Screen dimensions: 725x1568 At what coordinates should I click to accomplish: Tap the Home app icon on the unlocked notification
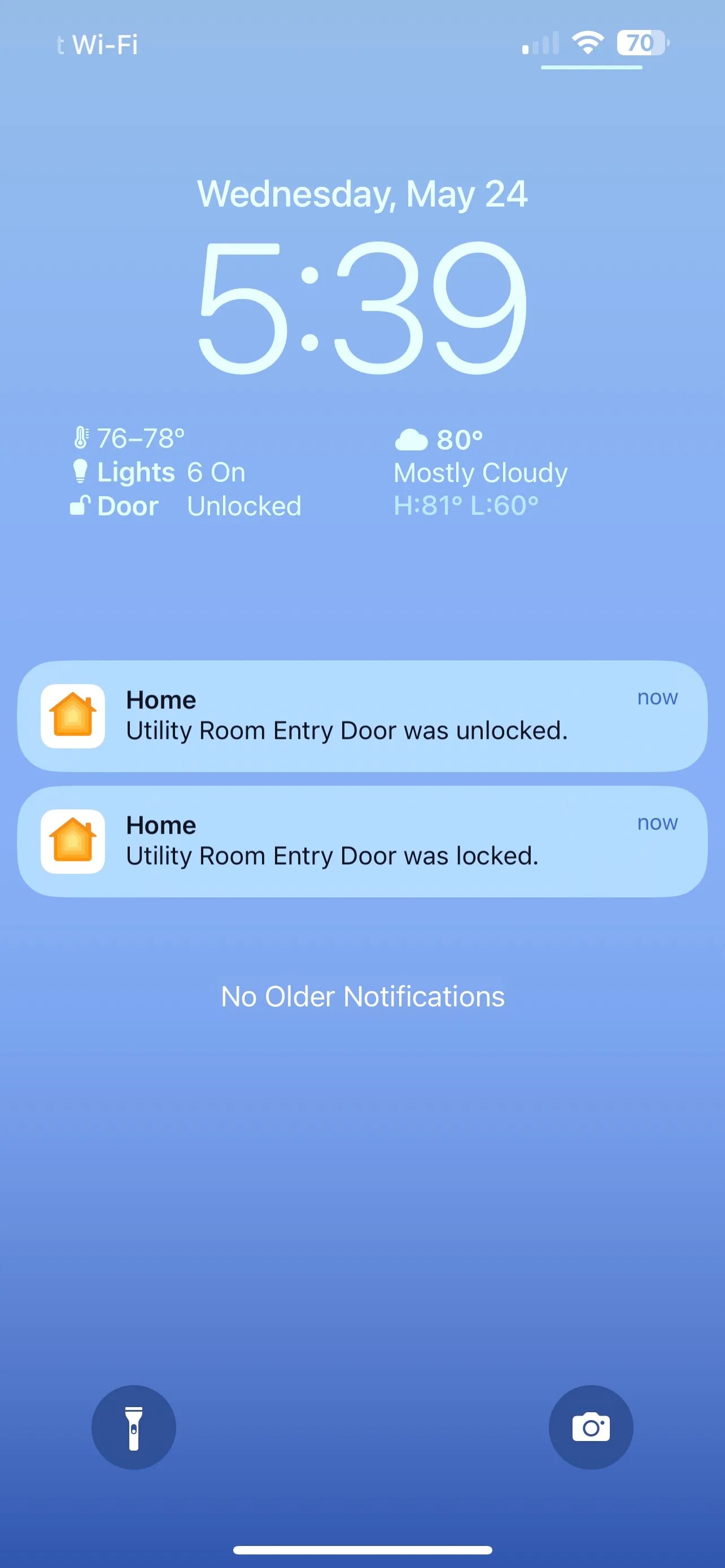coord(72,716)
